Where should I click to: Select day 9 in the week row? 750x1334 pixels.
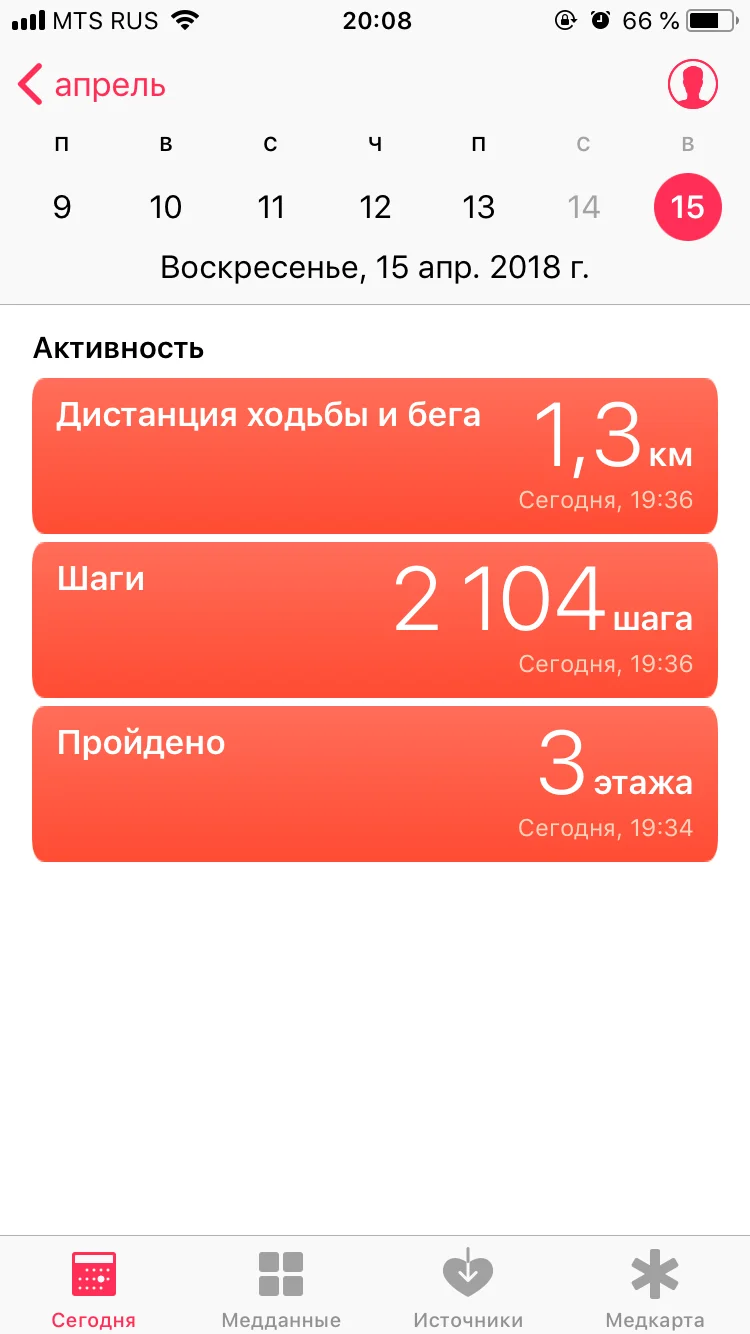point(62,207)
